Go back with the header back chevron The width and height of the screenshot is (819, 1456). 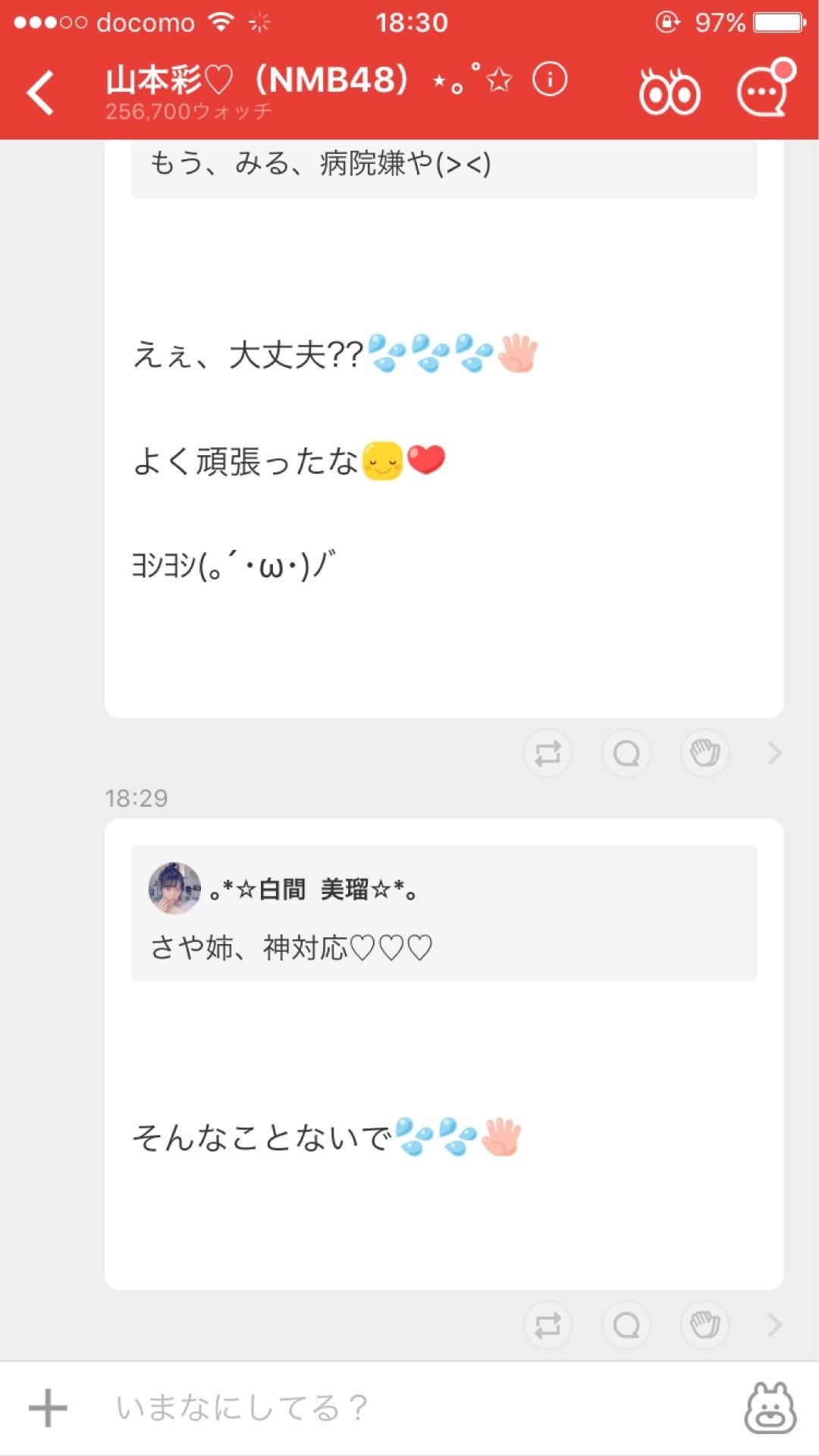(x=39, y=93)
